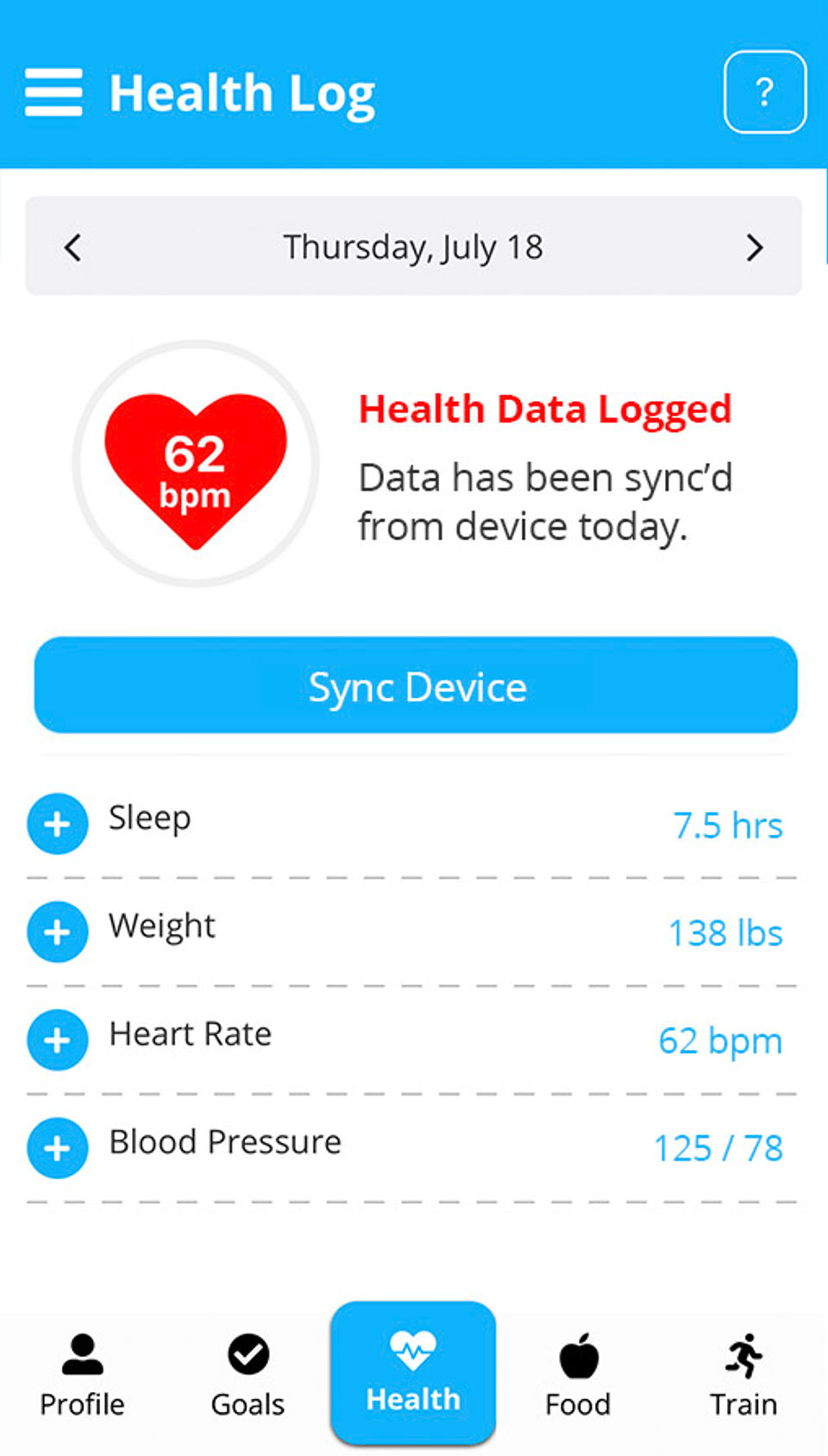Switch to the Goals tab
This screenshot has height=1456, width=828.
(x=248, y=1375)
